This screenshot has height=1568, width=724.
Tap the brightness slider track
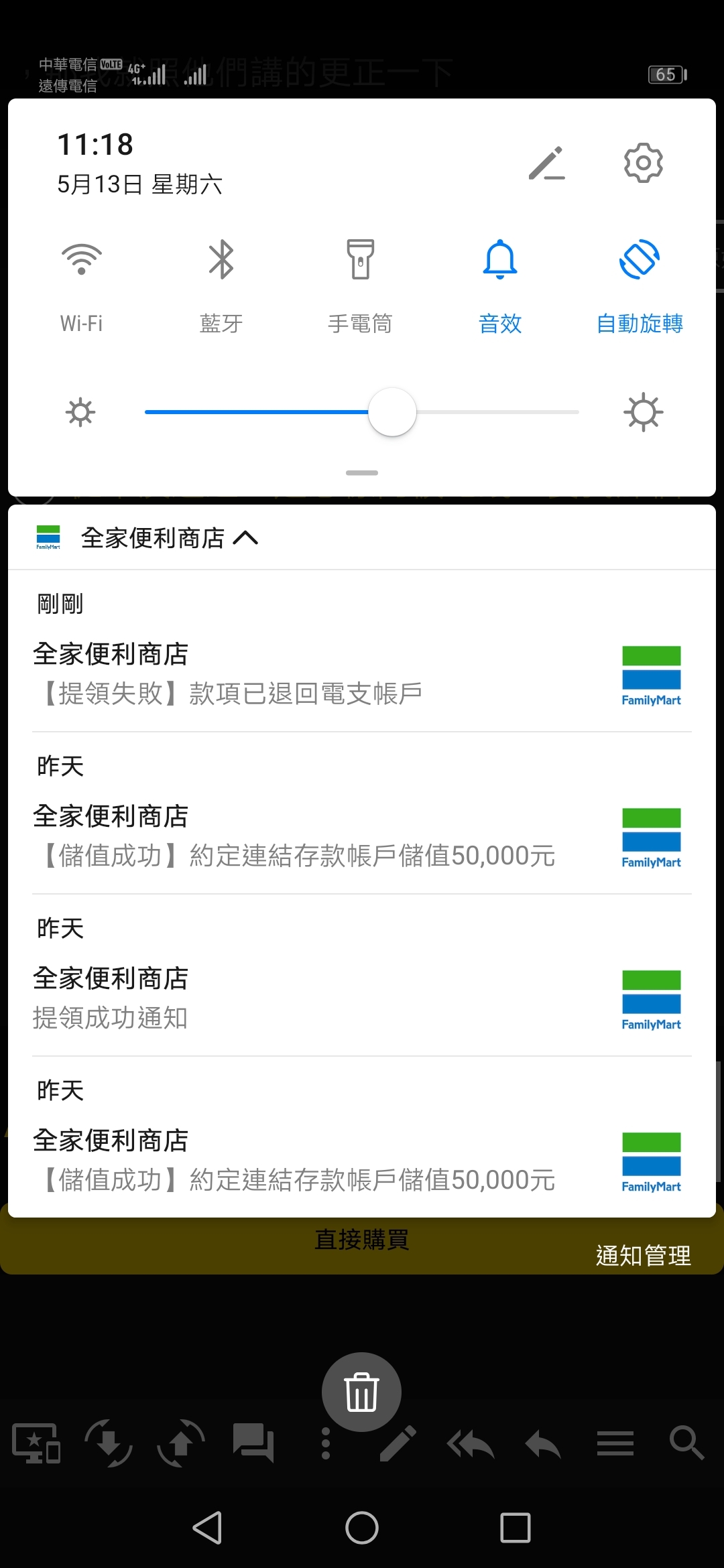(x=362, y=412)
